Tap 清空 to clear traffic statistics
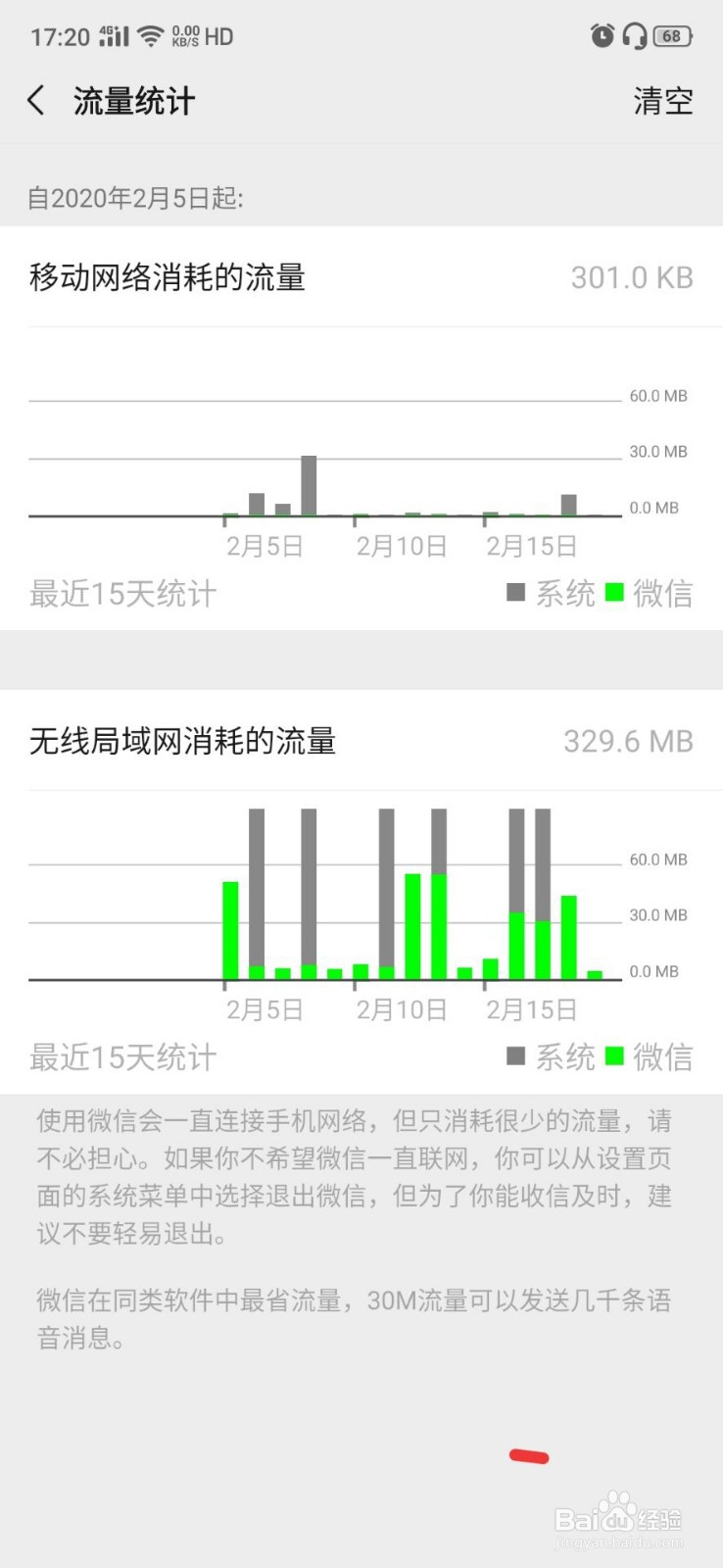 (665, 100)
